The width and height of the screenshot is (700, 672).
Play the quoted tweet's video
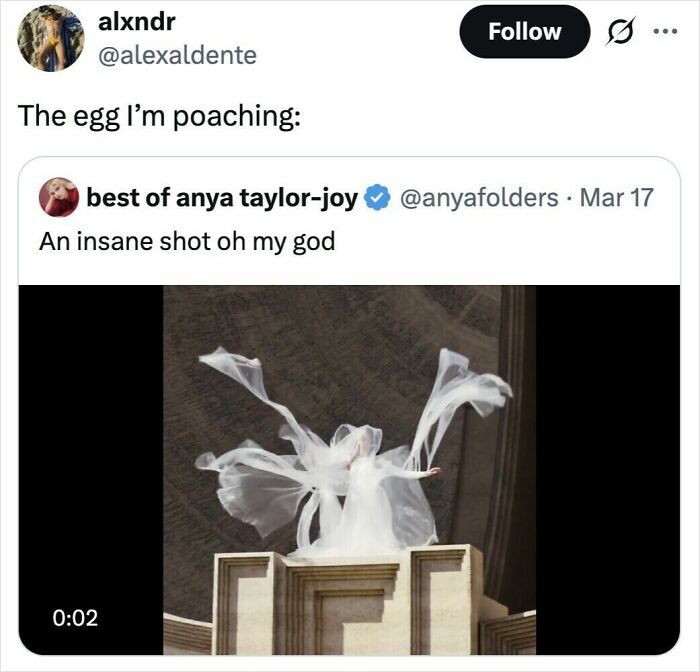[x=349, y=470]
